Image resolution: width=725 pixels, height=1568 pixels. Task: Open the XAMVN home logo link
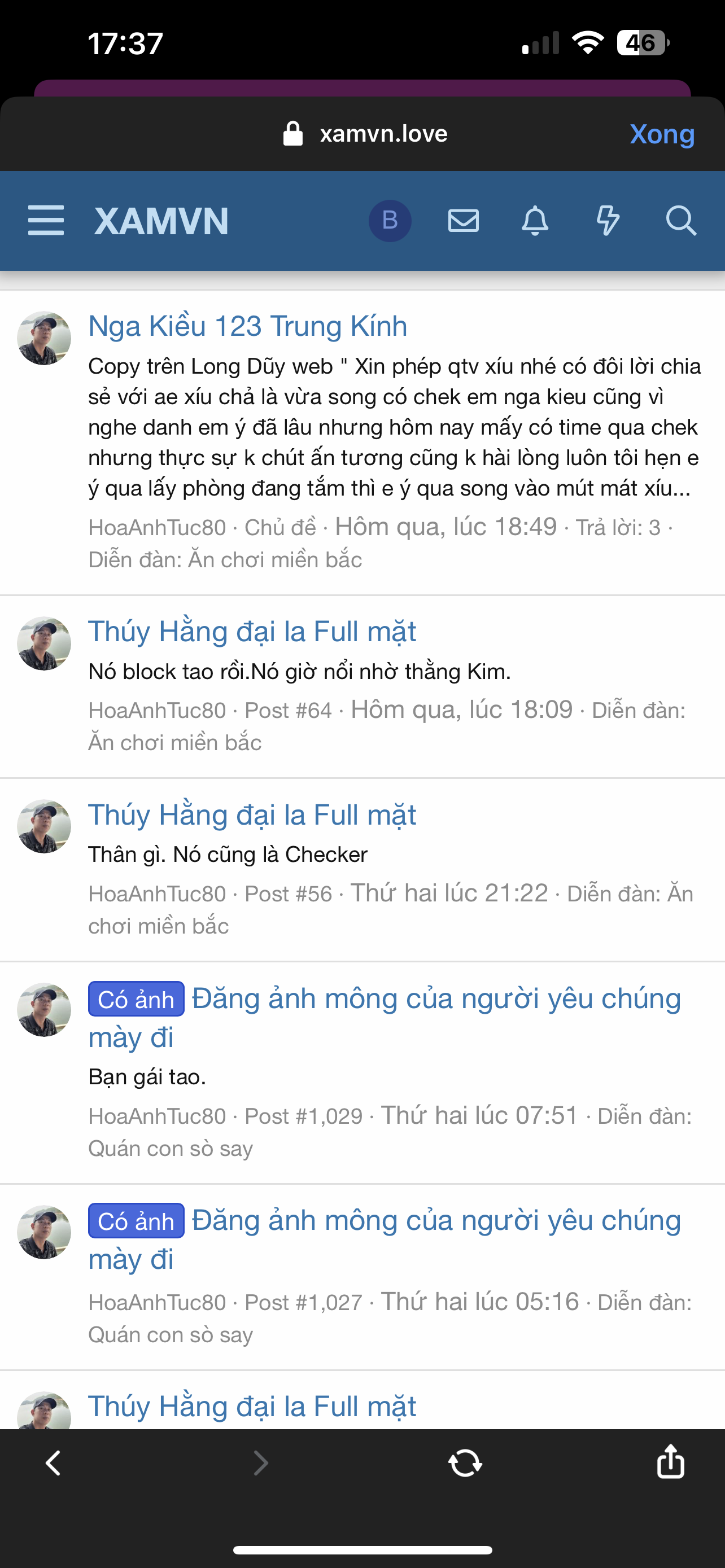pyautogui.click(x=161, y=221)
